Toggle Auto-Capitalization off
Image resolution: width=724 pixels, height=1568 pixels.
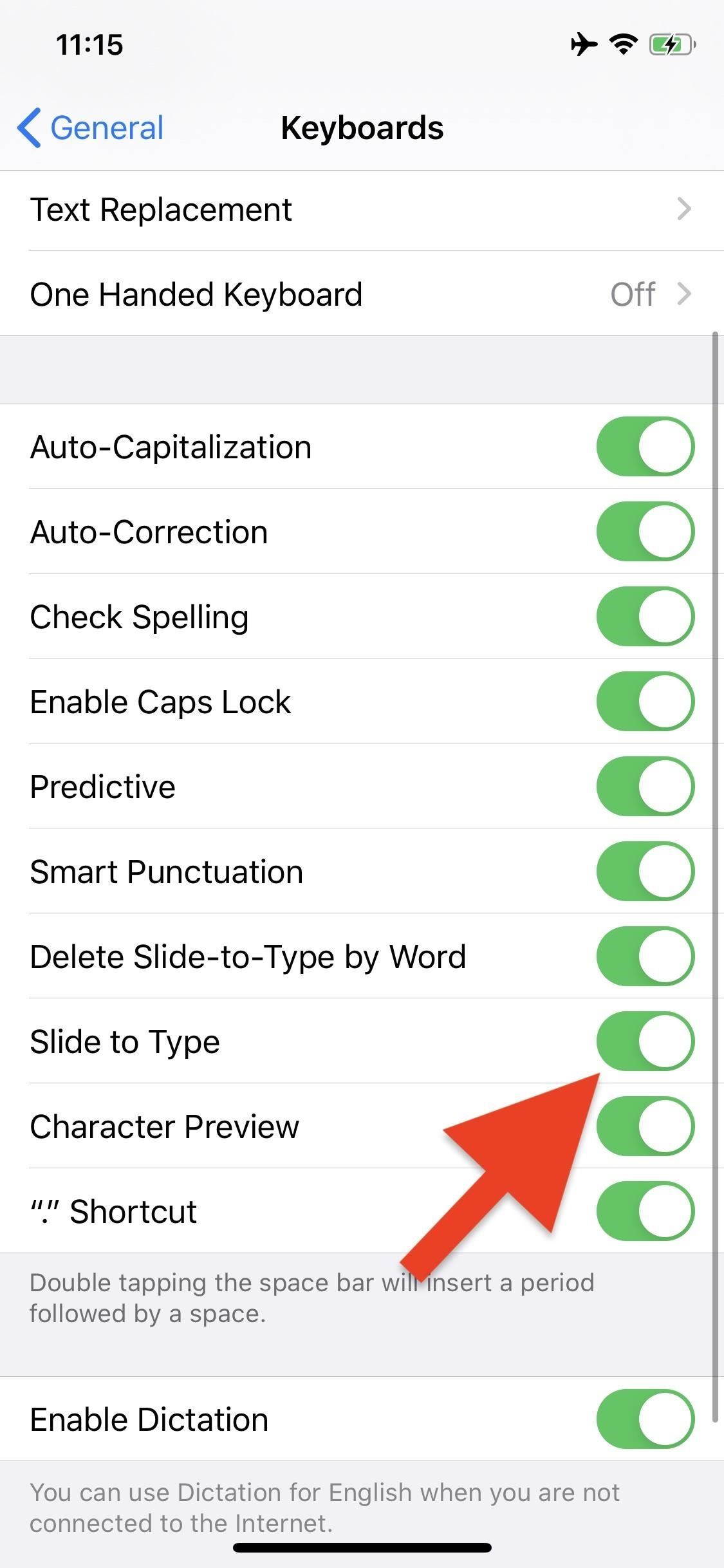tap(645, 446)
